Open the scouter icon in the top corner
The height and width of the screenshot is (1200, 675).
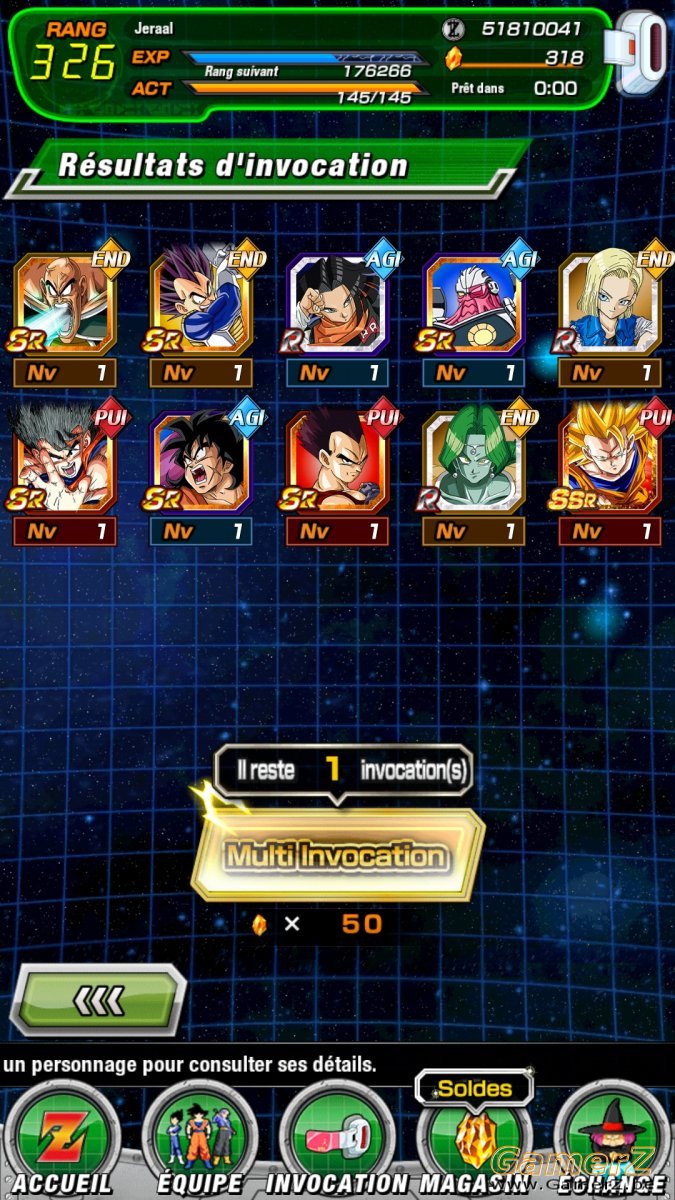(642, 55)
